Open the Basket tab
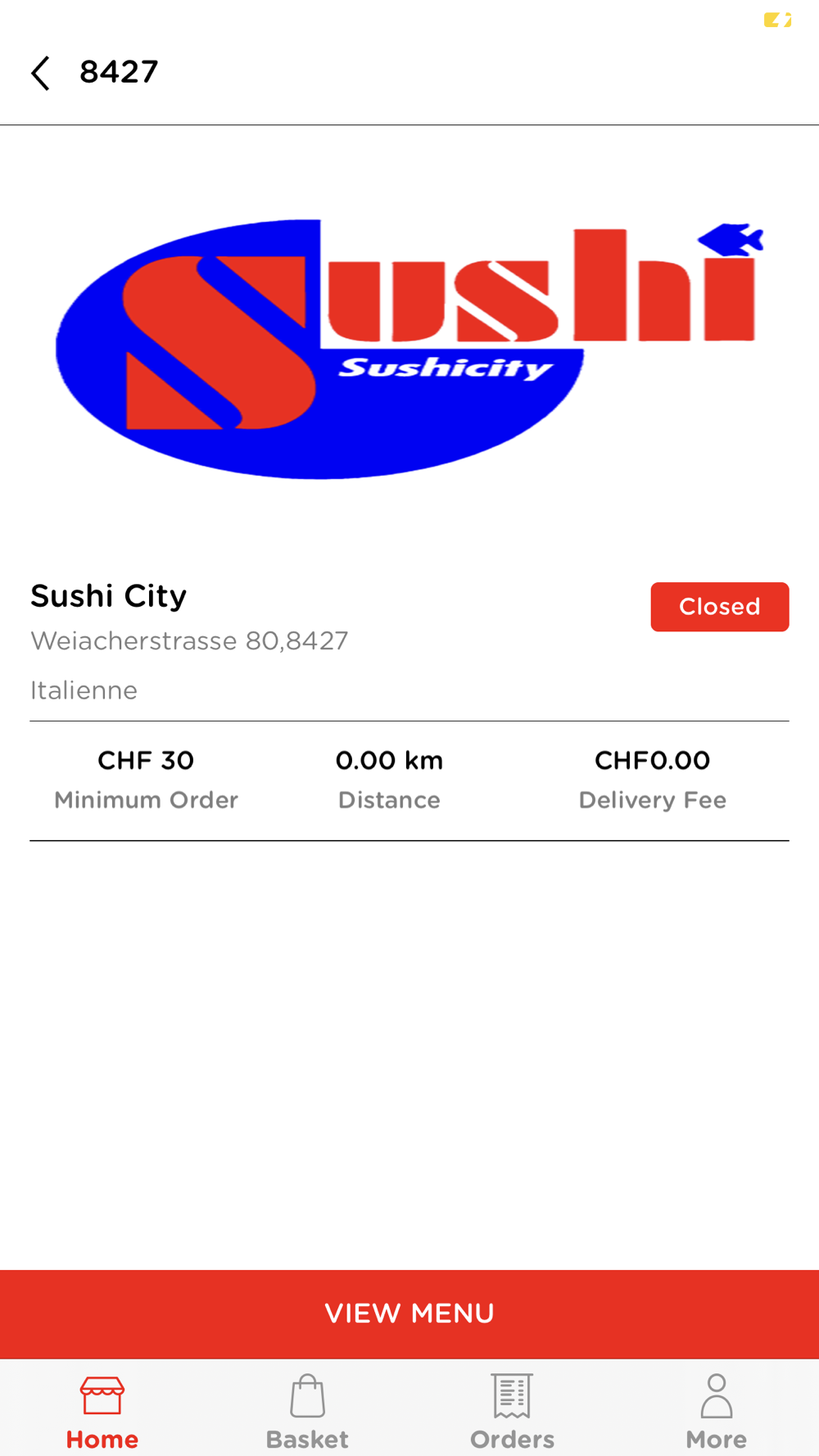This screenshot has height=1456, width=819. coord(307,1412)
